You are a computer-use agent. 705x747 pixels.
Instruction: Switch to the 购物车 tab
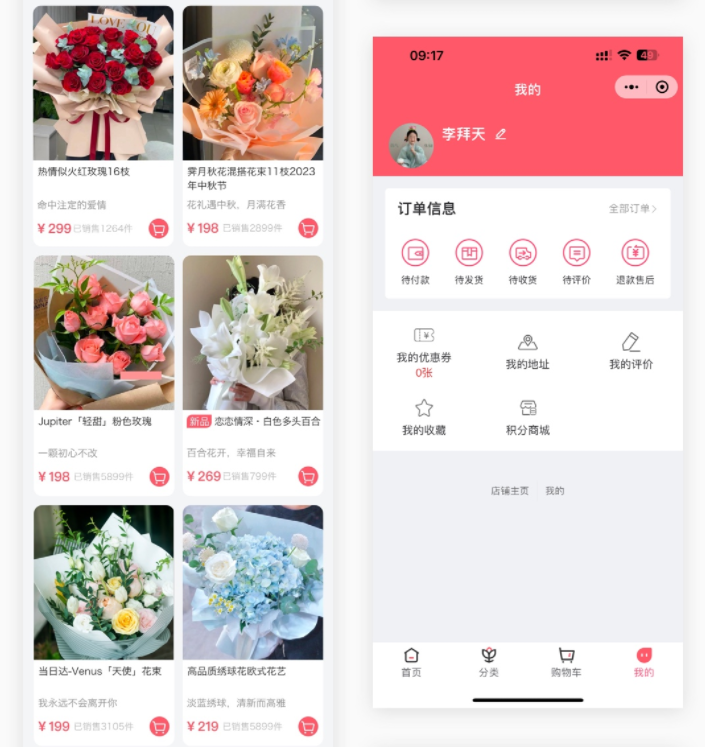pos(566,662)
